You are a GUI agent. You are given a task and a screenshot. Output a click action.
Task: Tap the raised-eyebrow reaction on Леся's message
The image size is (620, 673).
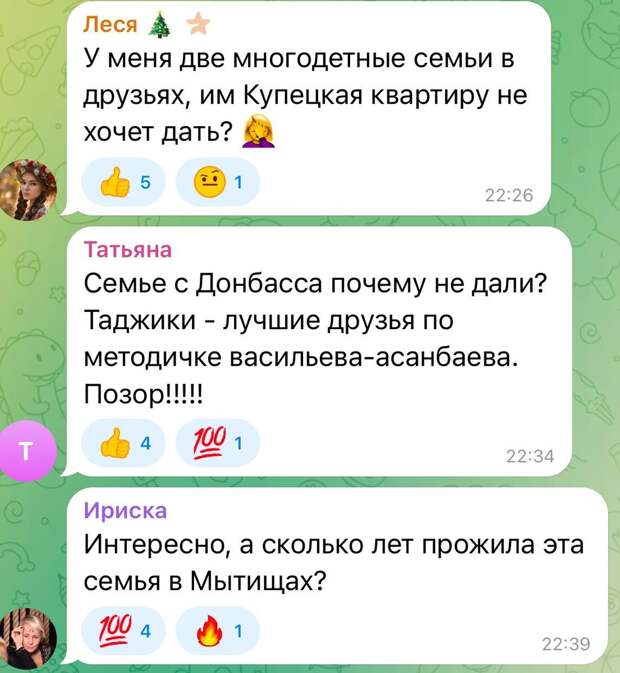tap(218, 183)
